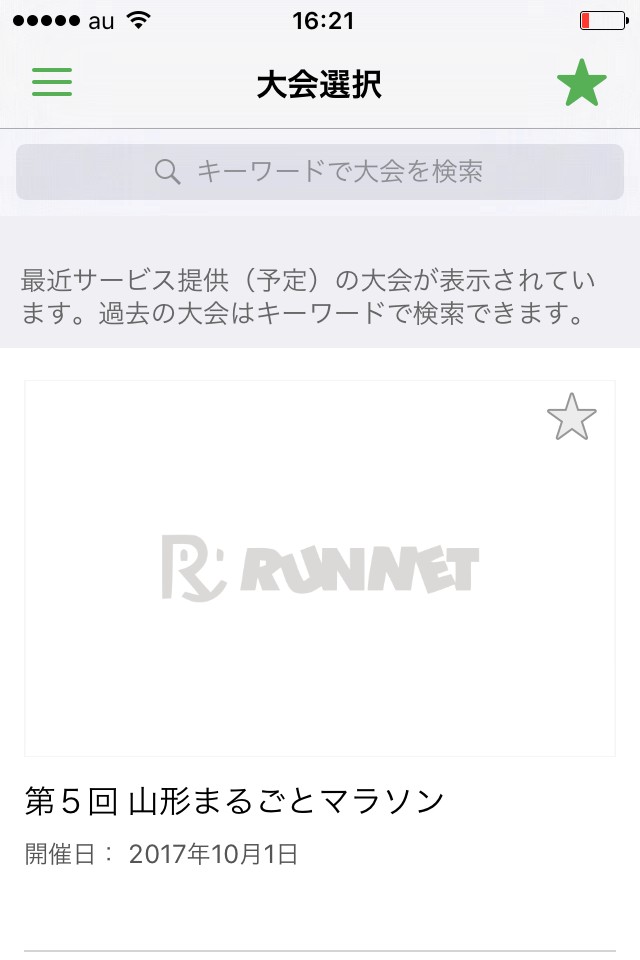Favorite the 山形まるごとマラソン race star
This screenshot has width=640, height=960.
[x=571, y=417]
